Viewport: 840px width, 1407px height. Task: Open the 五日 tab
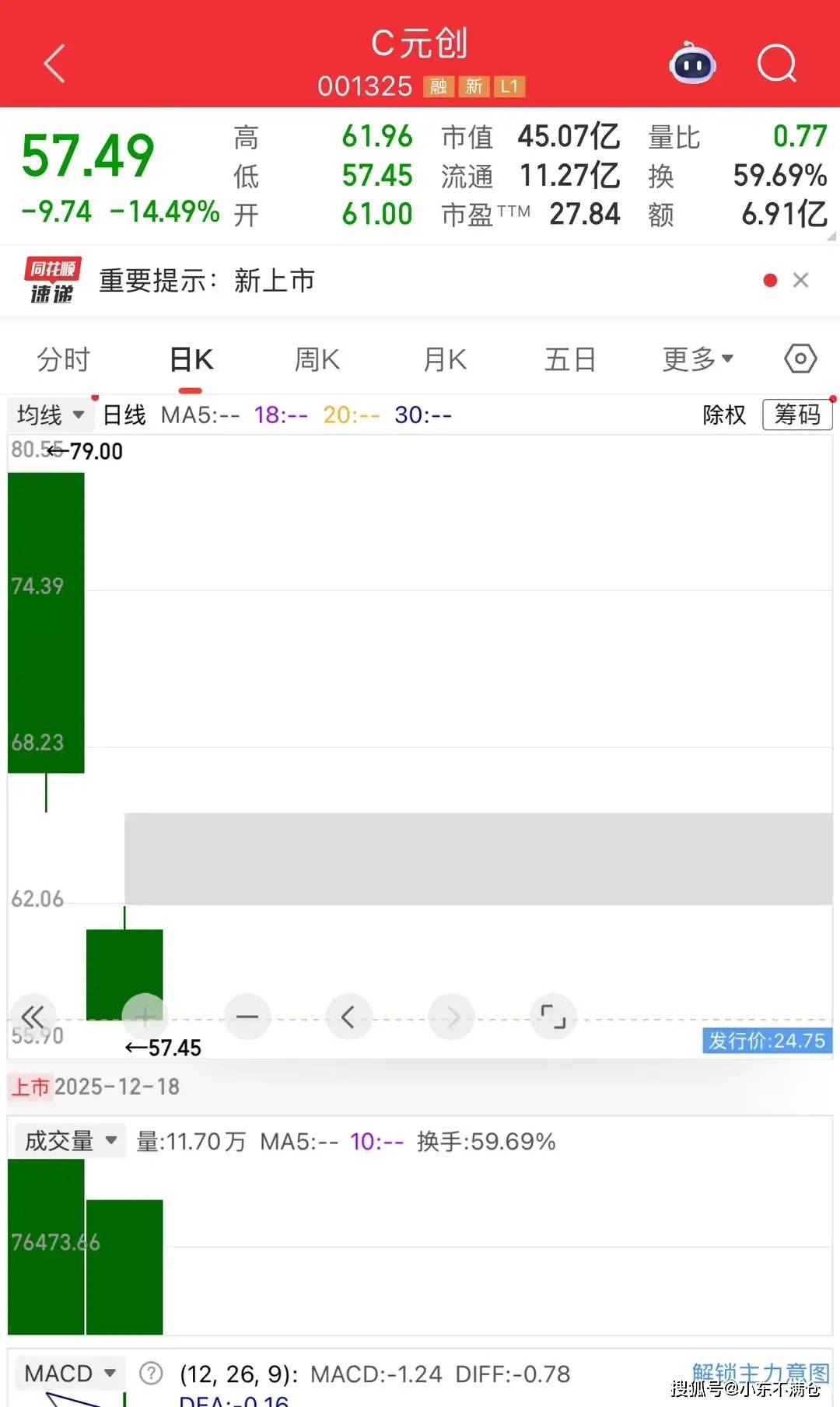tap(570, 360)
